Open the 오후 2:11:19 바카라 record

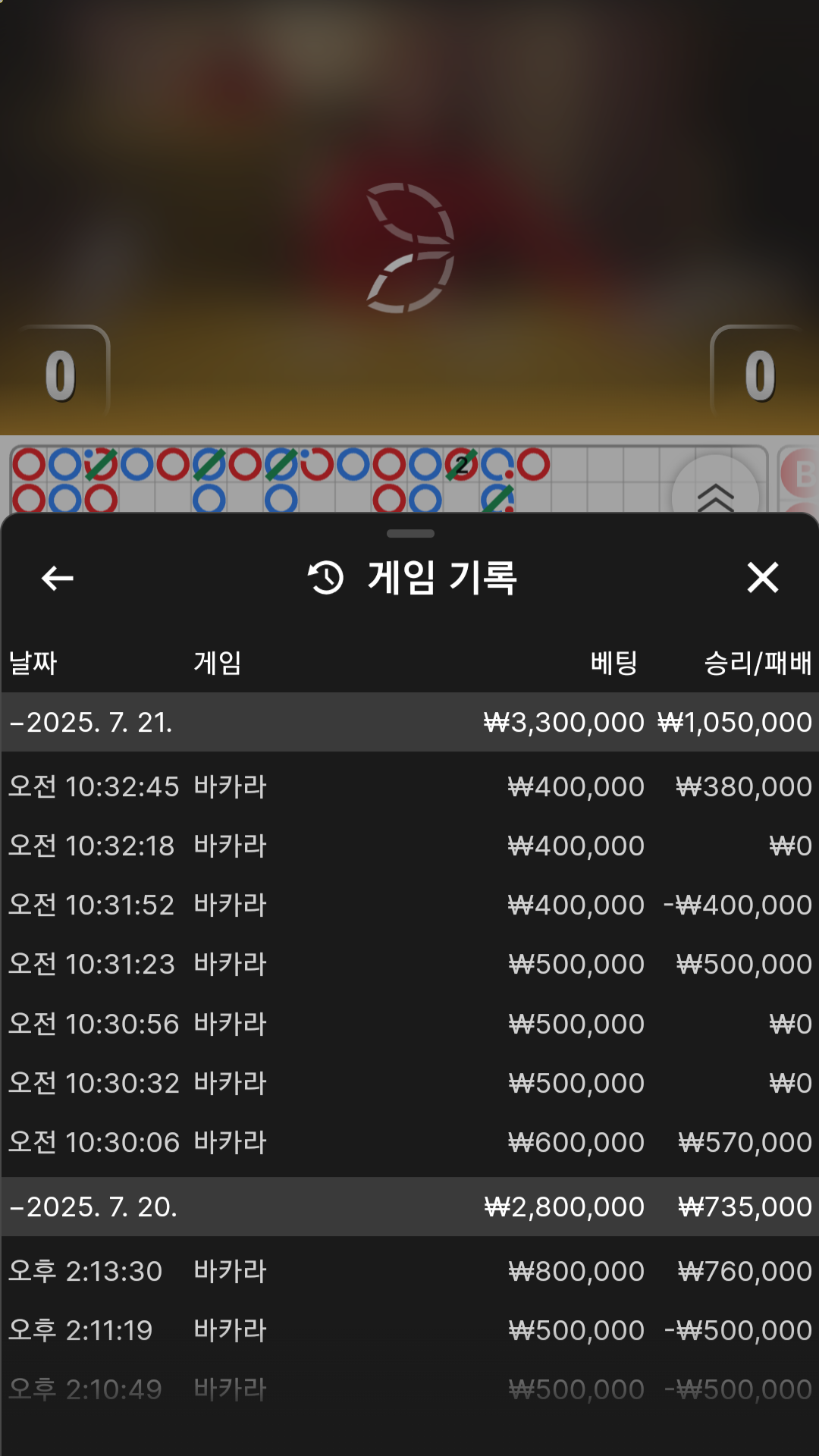[x=409, y=1330]
